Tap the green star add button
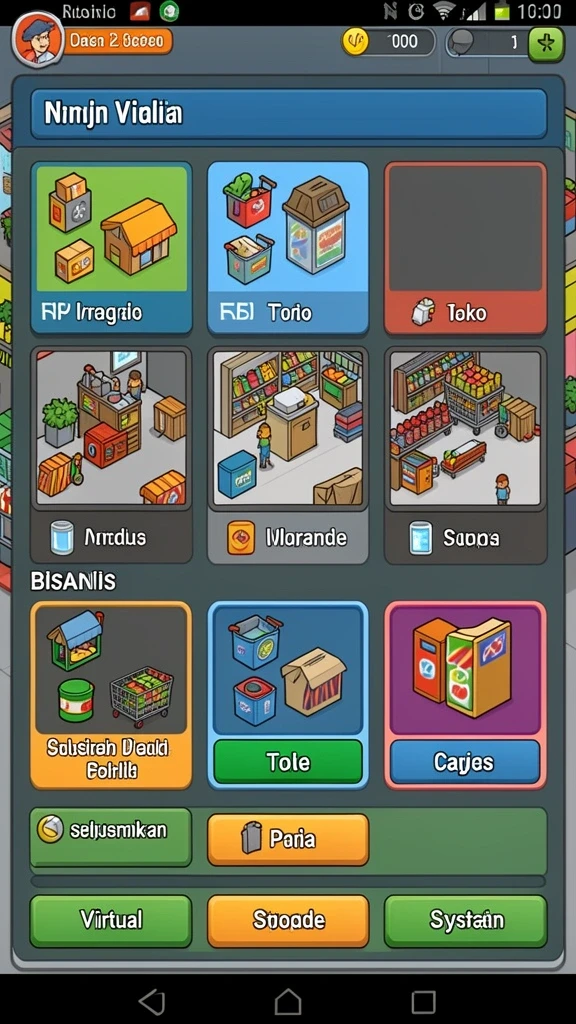The height and width of the screenshot is (1024, 576). pos(546,44)
